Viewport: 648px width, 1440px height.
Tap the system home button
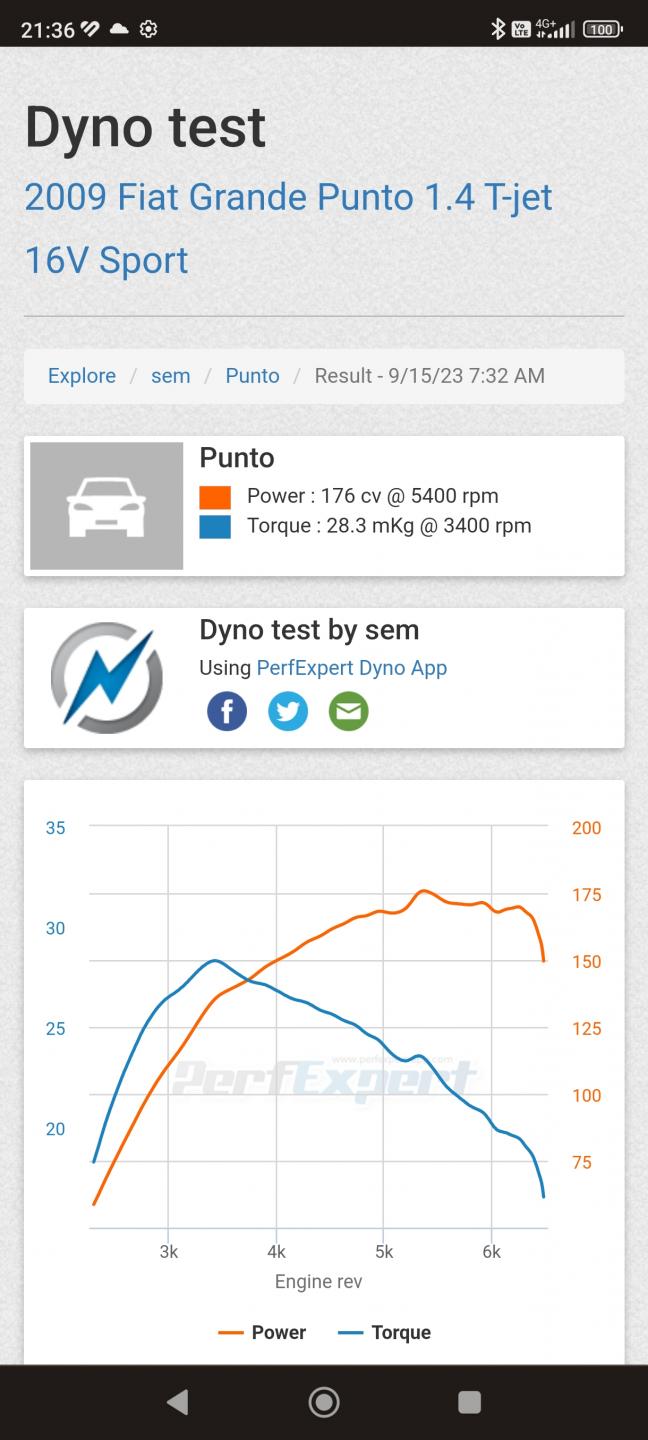click(x=324, y=1402)
